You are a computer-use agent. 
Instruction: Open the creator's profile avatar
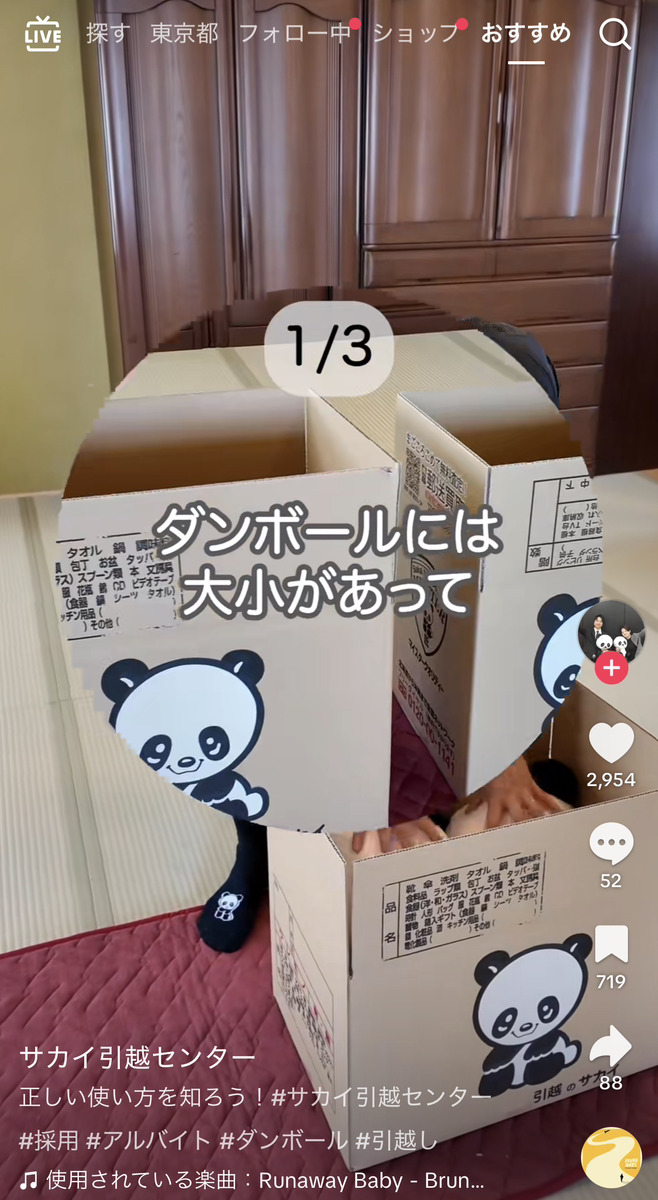pos(611,633)
